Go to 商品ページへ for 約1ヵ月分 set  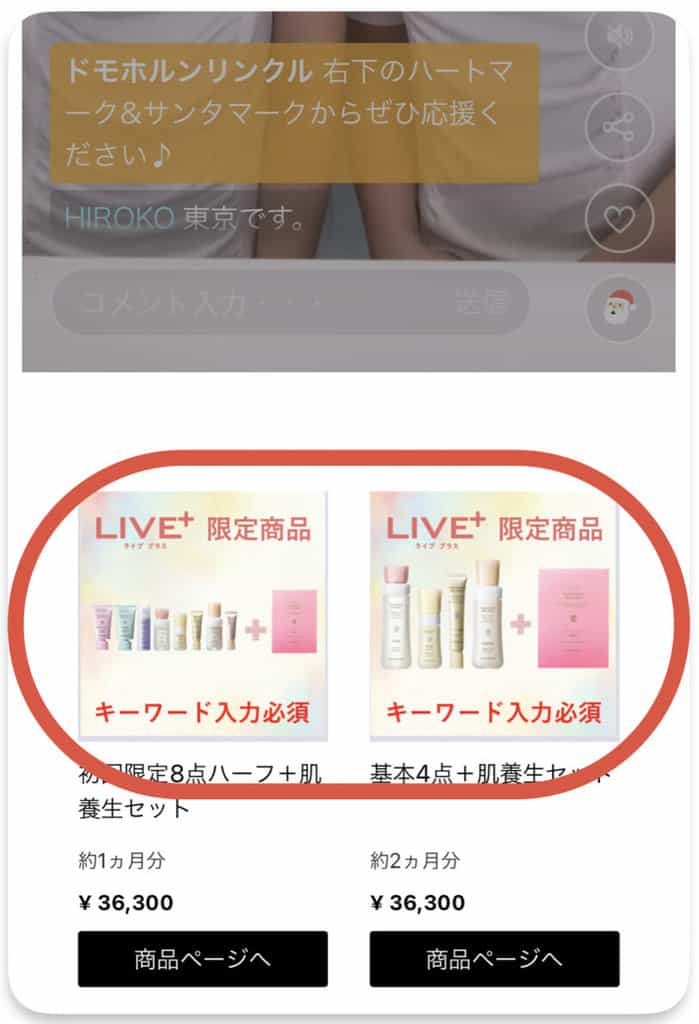click(203, 959)
